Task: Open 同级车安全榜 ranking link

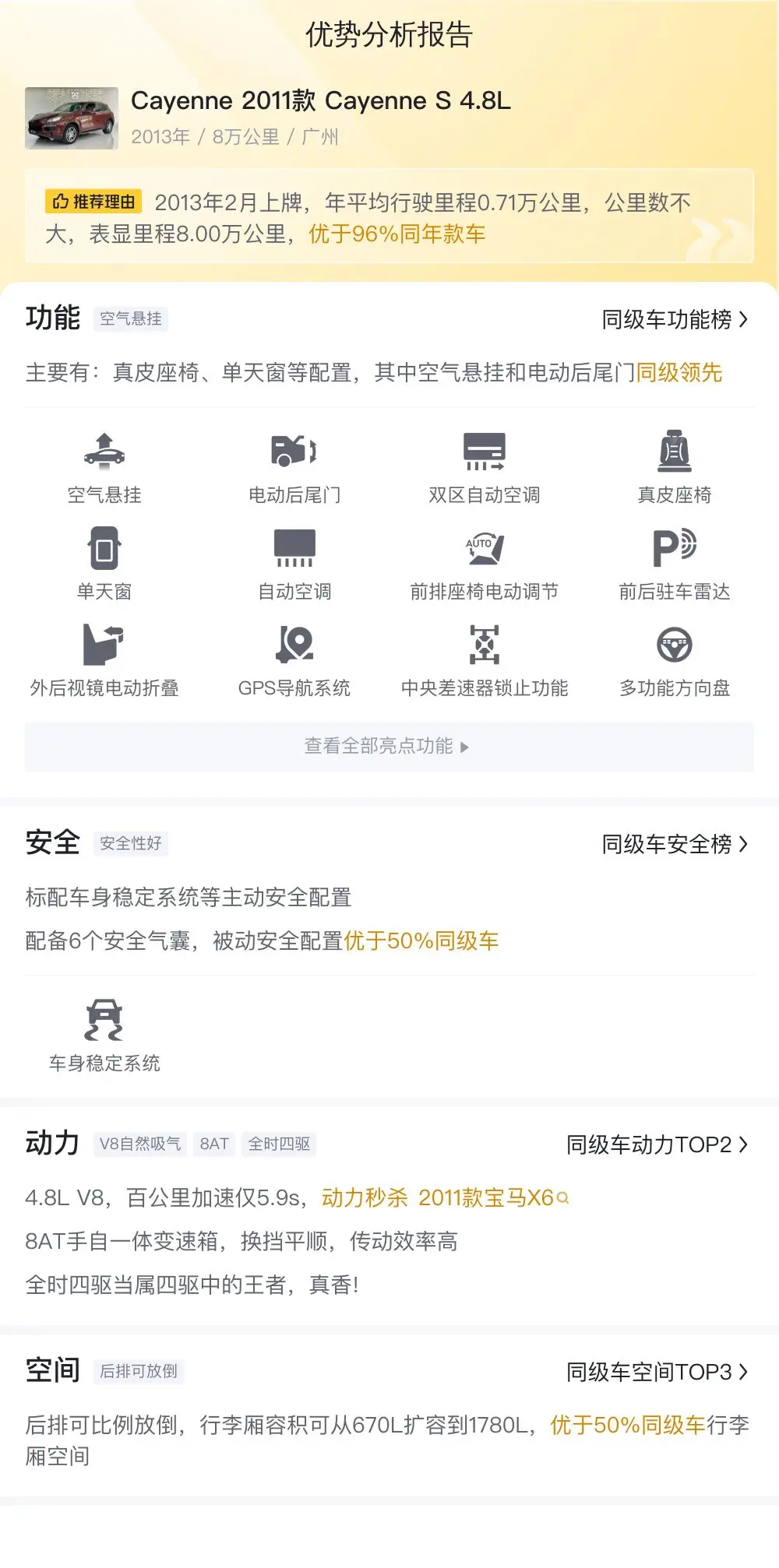Action: point(675,844)
